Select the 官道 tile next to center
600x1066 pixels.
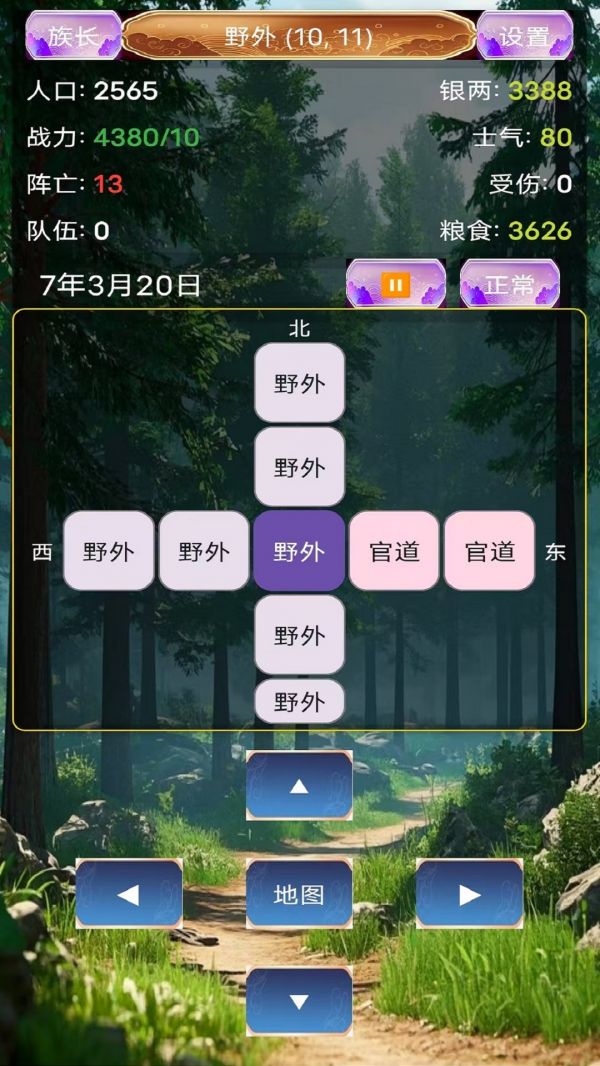pyautogui.click(x=394, y=551)
